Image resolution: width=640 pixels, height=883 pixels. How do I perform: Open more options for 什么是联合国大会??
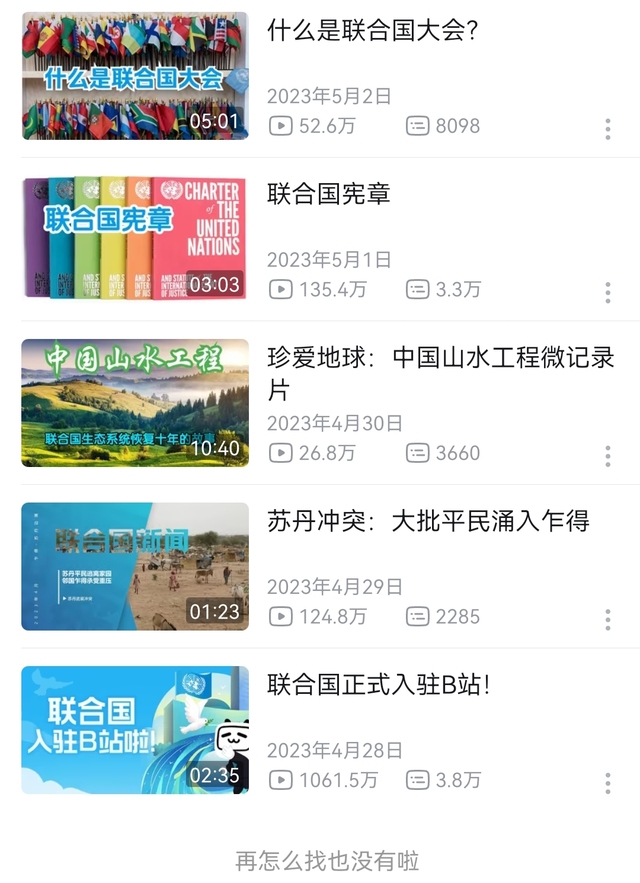click(x=607, y=129)
